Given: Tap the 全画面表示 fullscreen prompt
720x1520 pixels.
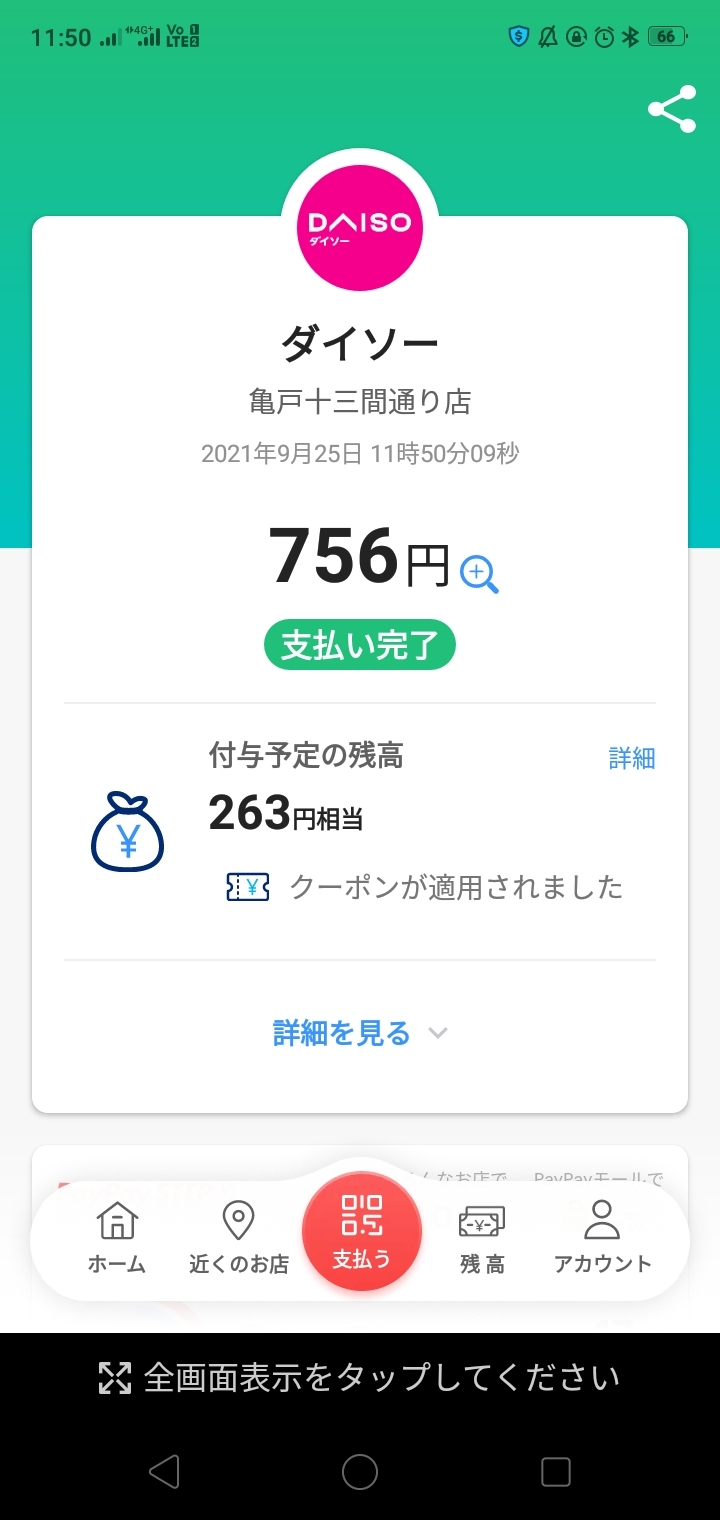Looking at the screenshot, I should (x=359, y=1377).
